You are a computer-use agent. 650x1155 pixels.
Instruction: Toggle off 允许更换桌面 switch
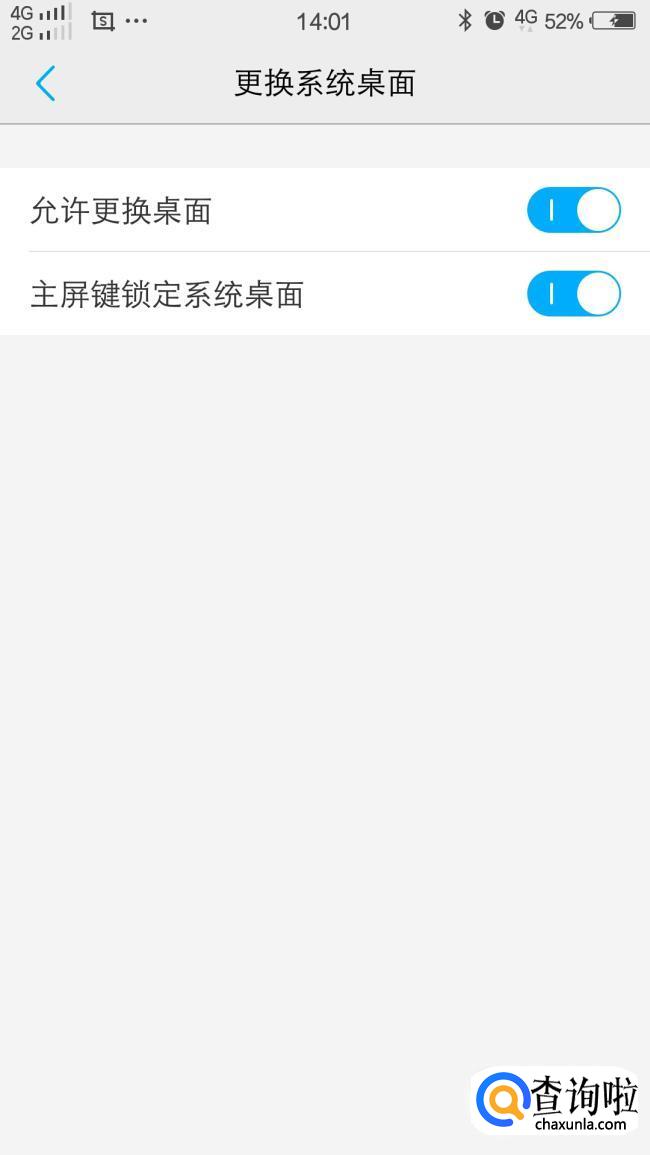tap(574, 211)
